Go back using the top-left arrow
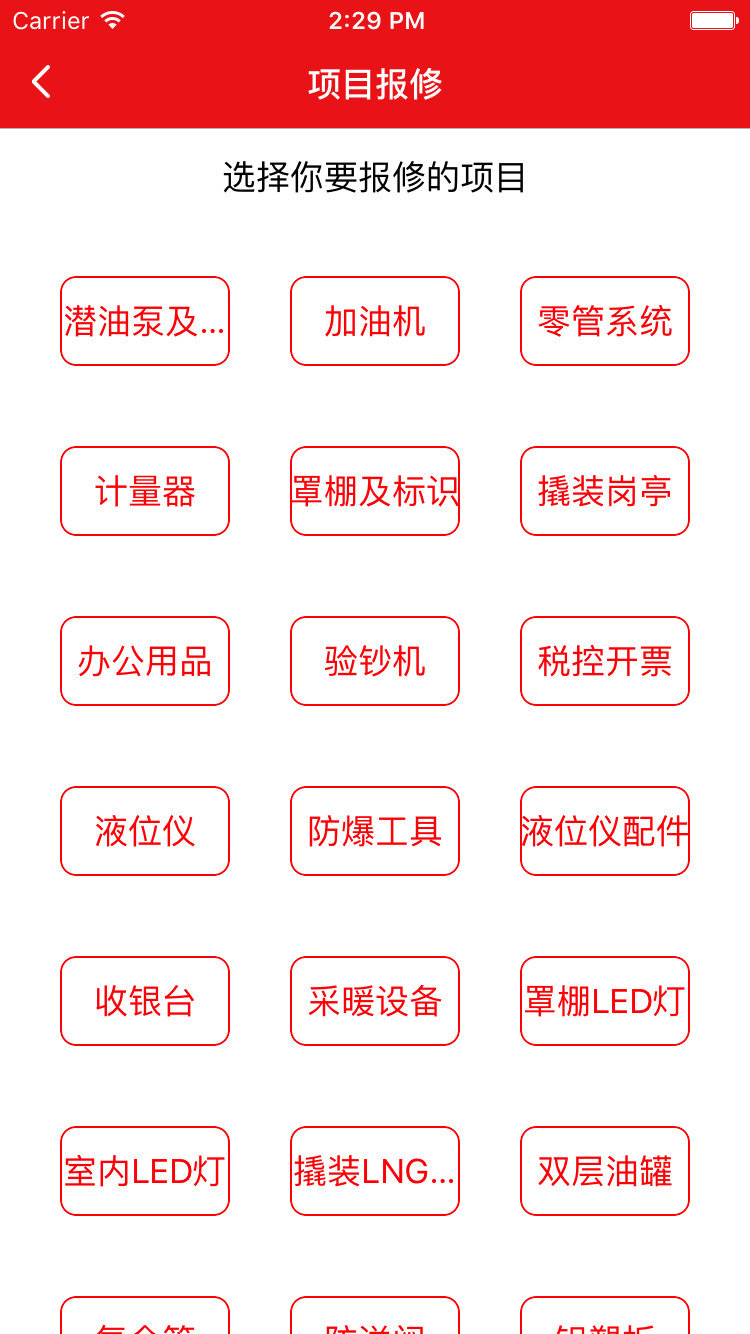The height and width of the screenshot is (1334, 750). (41, 82)
